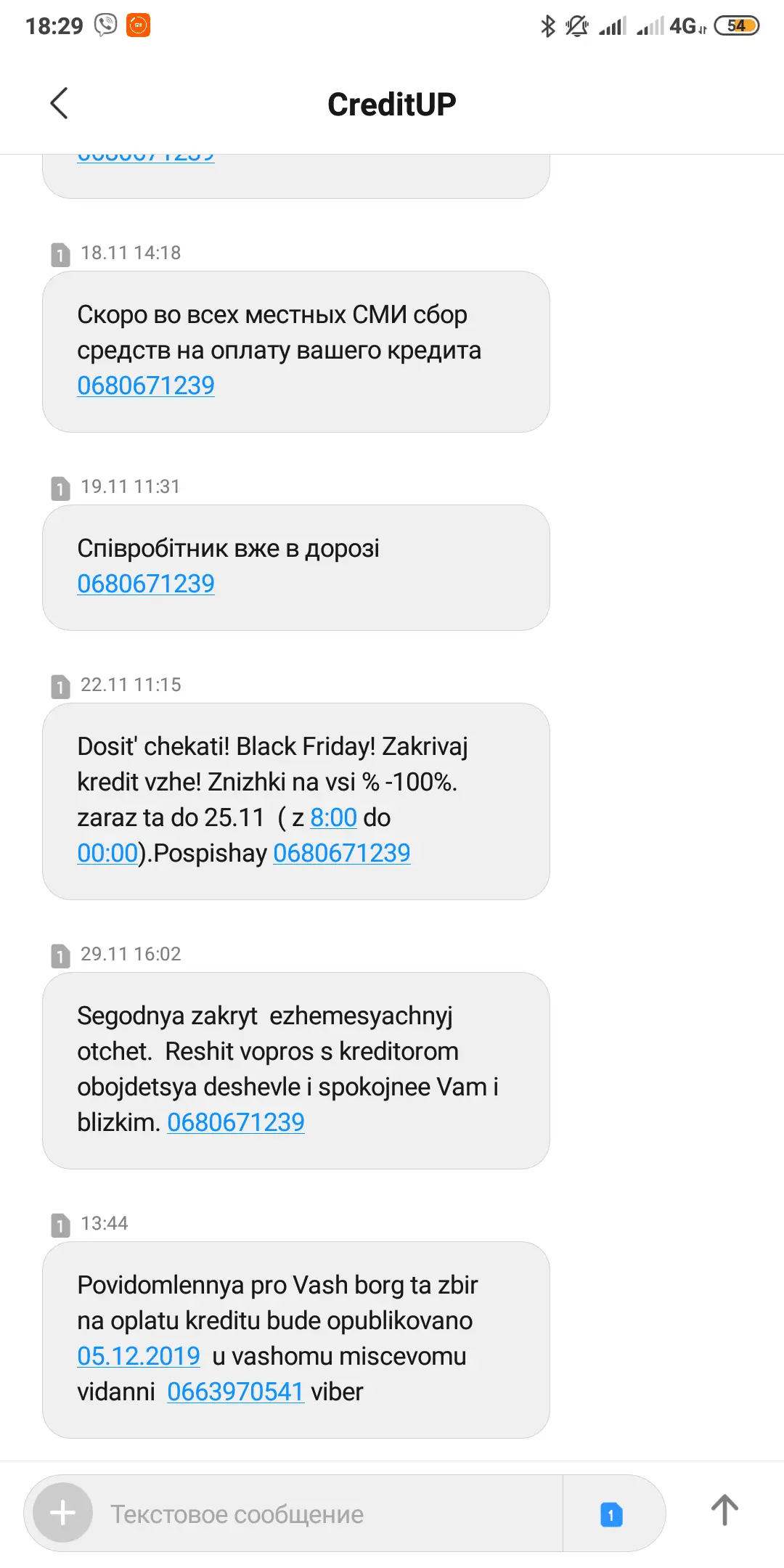Focus the text message input field

[x=327, y=1514]
